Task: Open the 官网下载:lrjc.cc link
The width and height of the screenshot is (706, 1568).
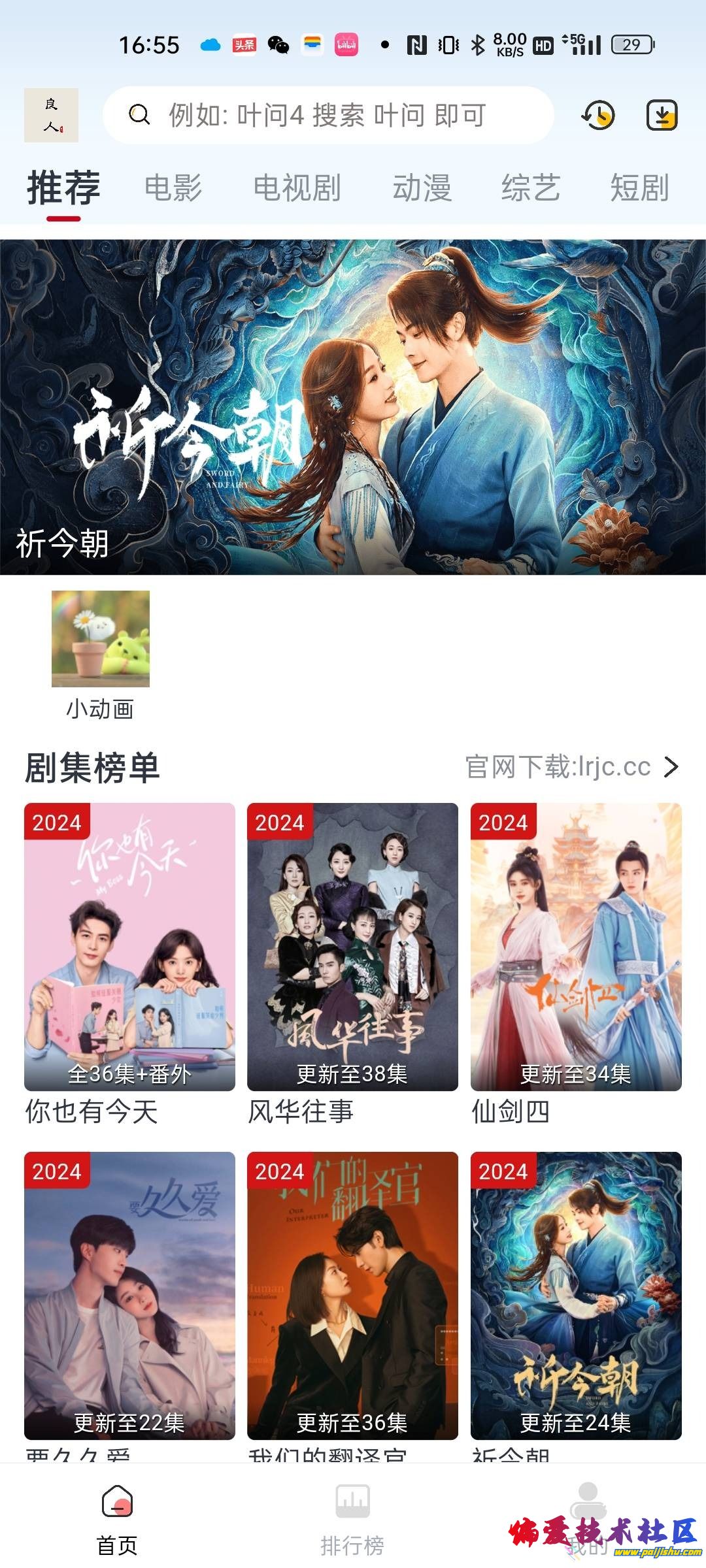Action: click(x=571, y=767)
